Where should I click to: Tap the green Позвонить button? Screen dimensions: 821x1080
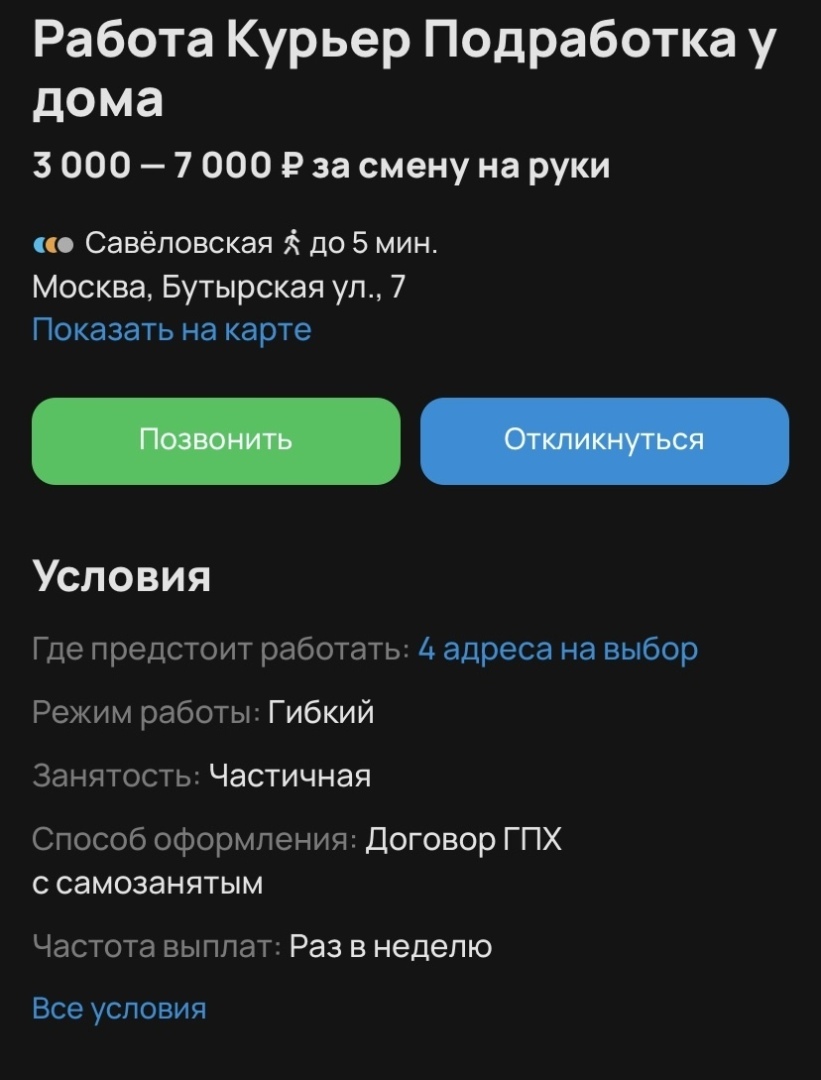216,441
